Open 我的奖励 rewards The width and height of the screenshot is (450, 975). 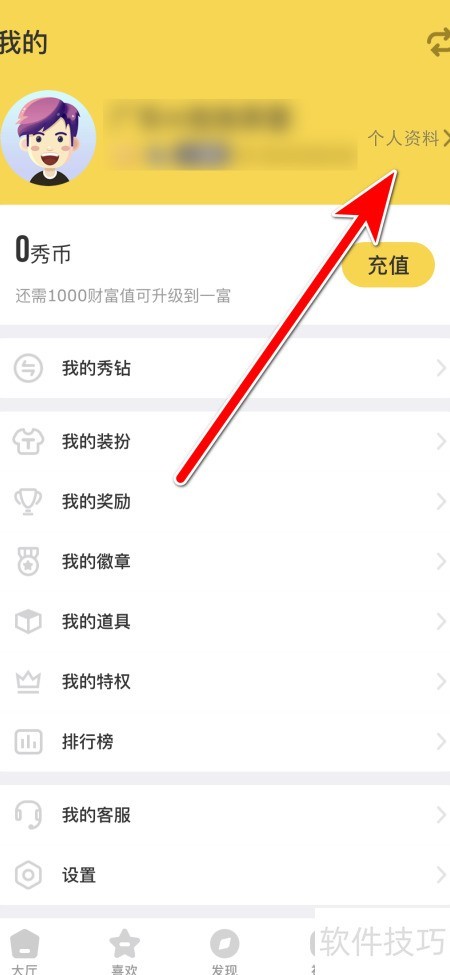225,501
